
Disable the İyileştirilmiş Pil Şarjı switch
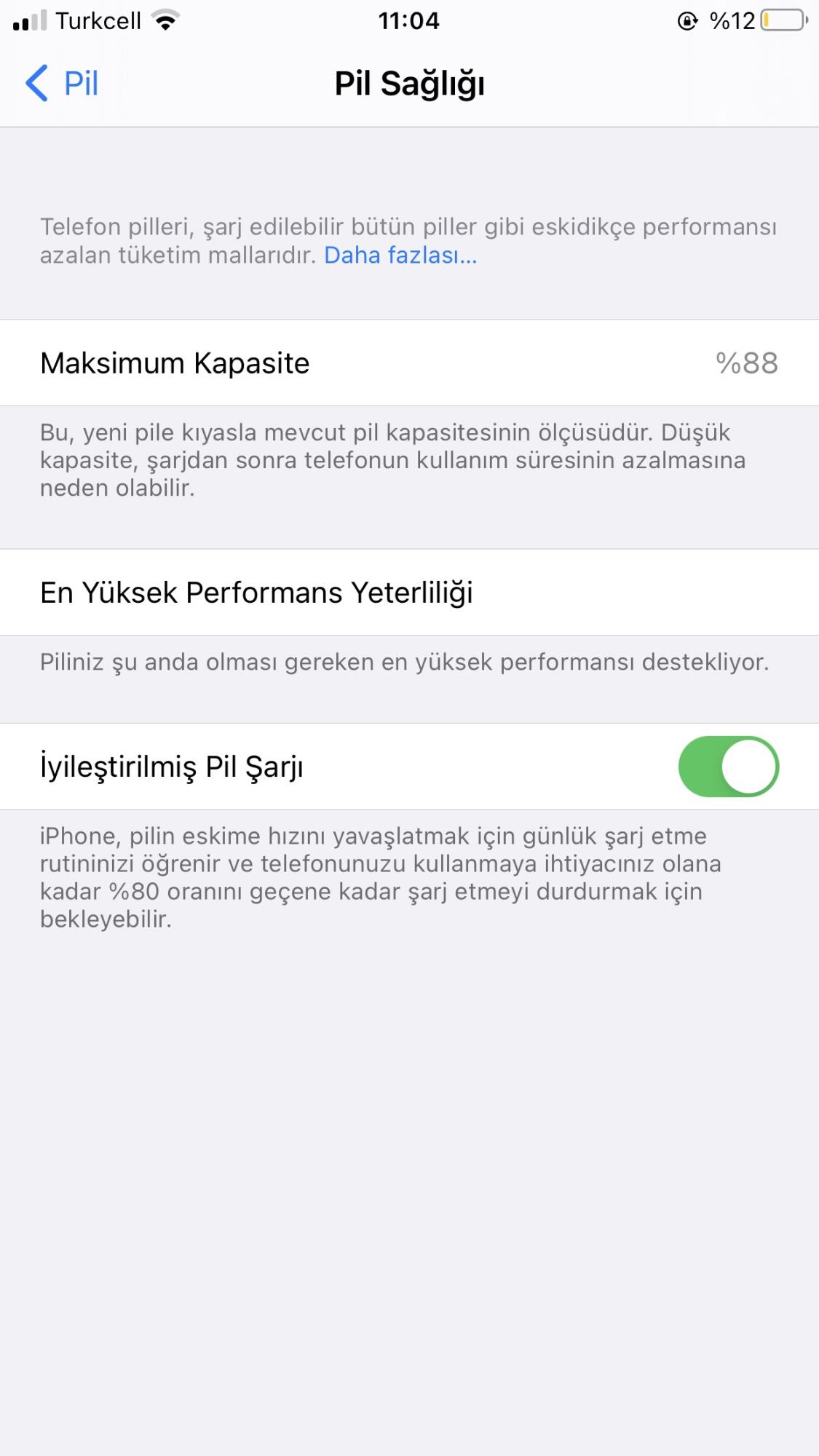[728, 767]
